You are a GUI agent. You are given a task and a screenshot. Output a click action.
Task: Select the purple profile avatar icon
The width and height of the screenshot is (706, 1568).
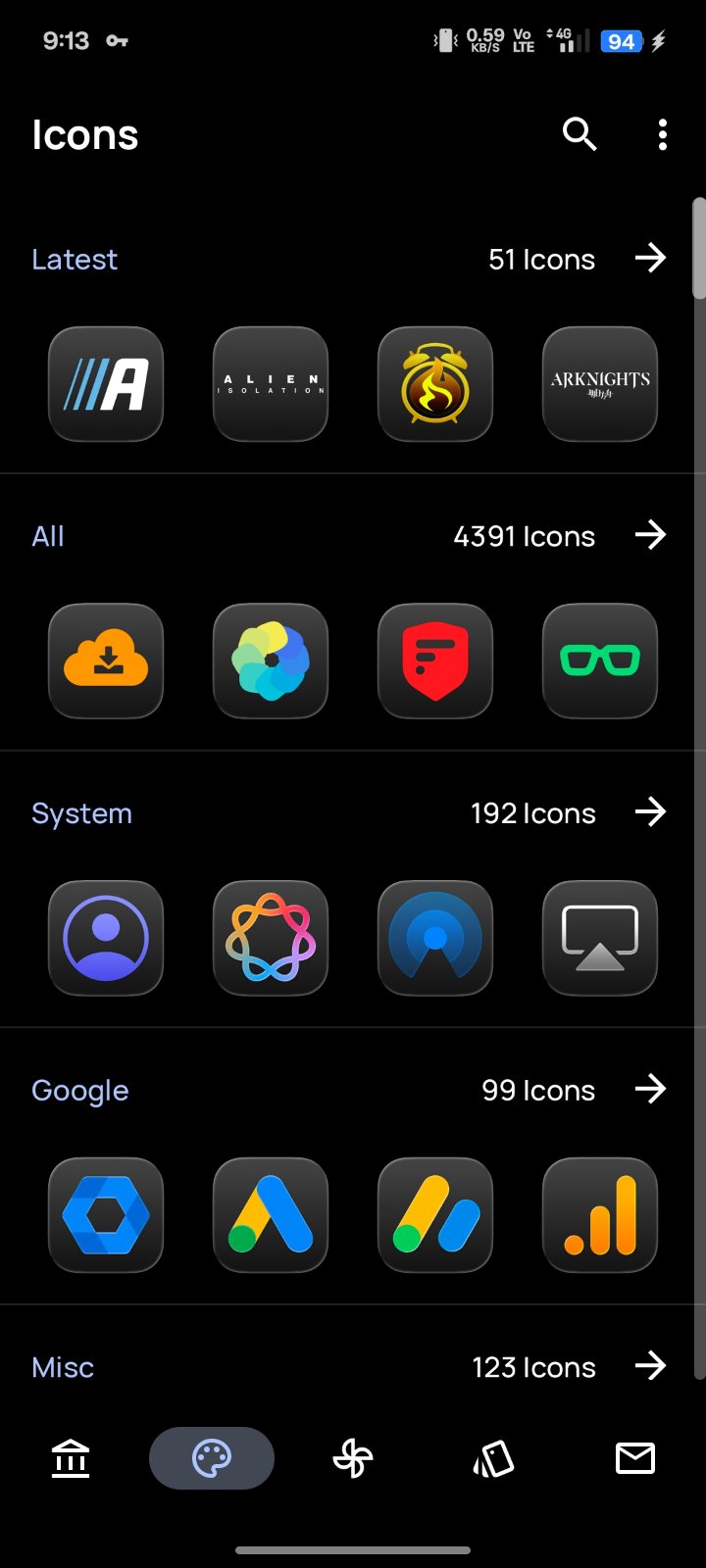(106, 938)
